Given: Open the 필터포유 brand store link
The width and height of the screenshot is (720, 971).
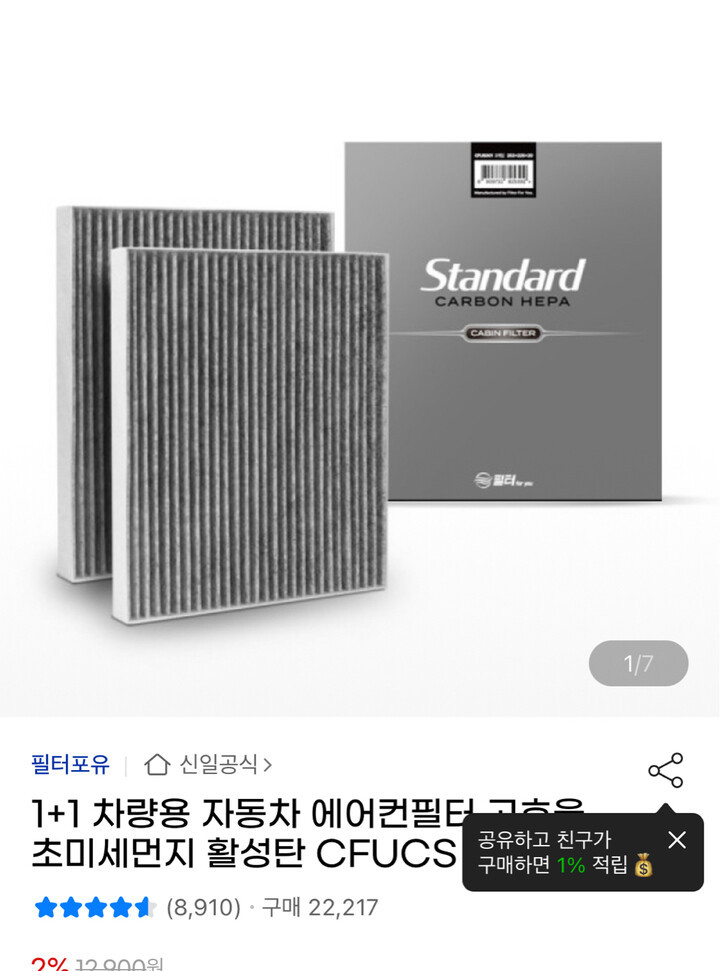Looking at the screenshot, I should 70,765.
